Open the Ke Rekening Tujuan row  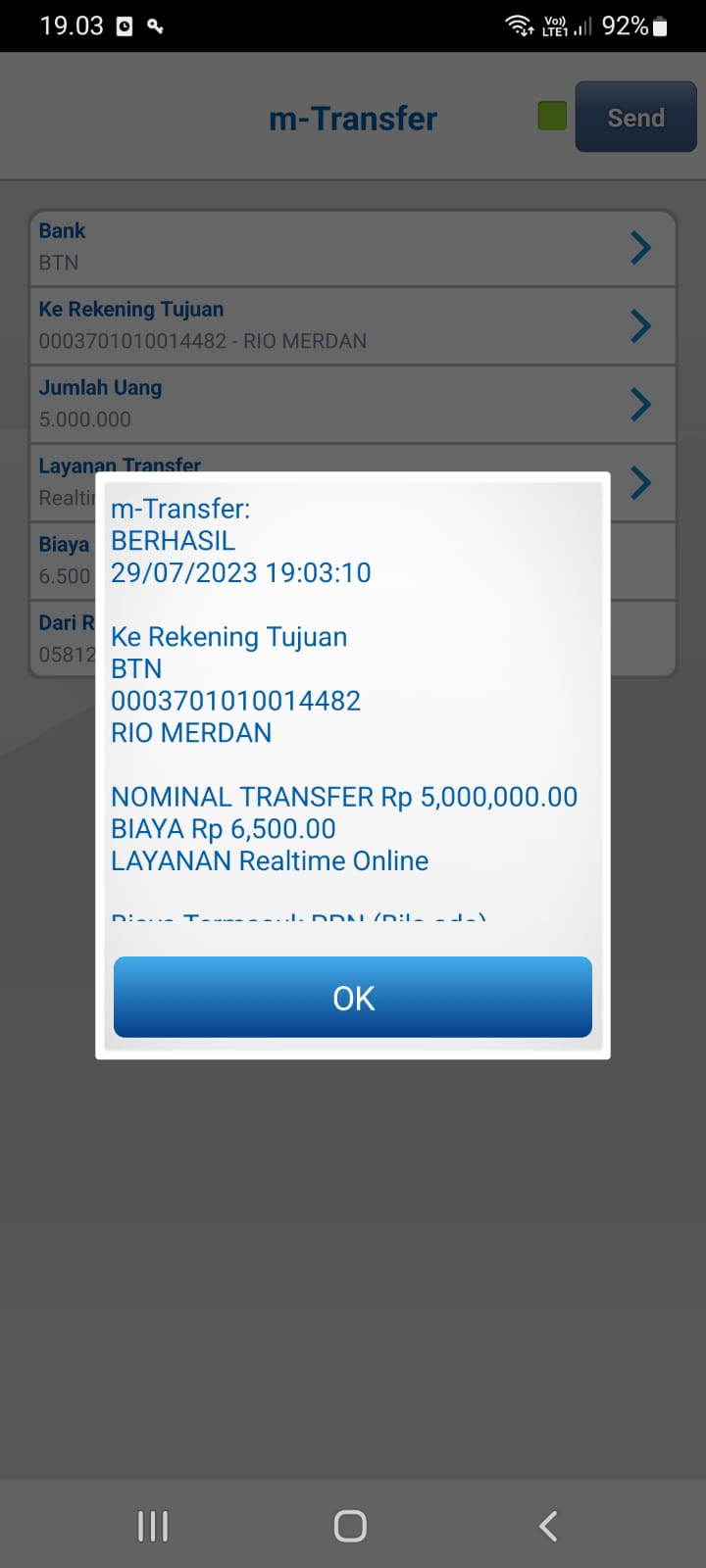[x=353, y=325]
